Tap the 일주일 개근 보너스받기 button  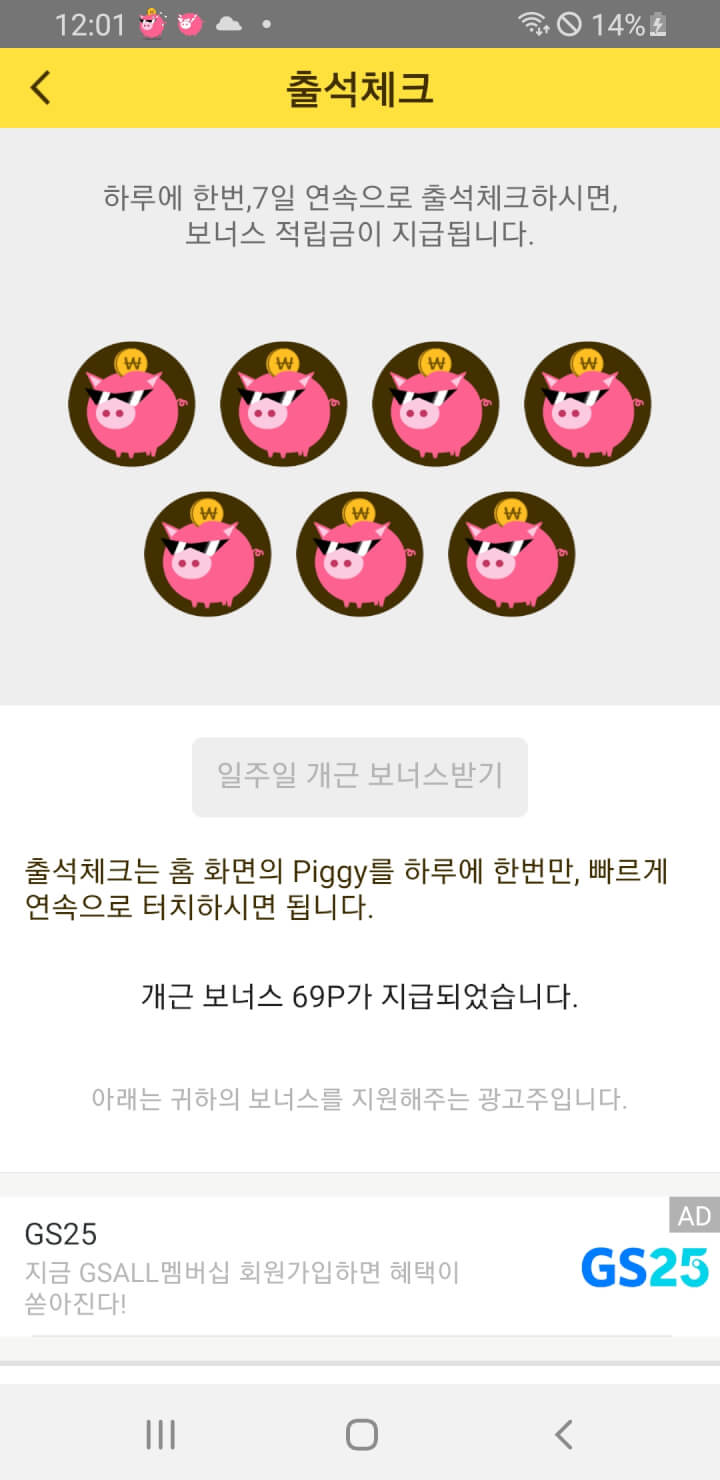tap(360, 776)
